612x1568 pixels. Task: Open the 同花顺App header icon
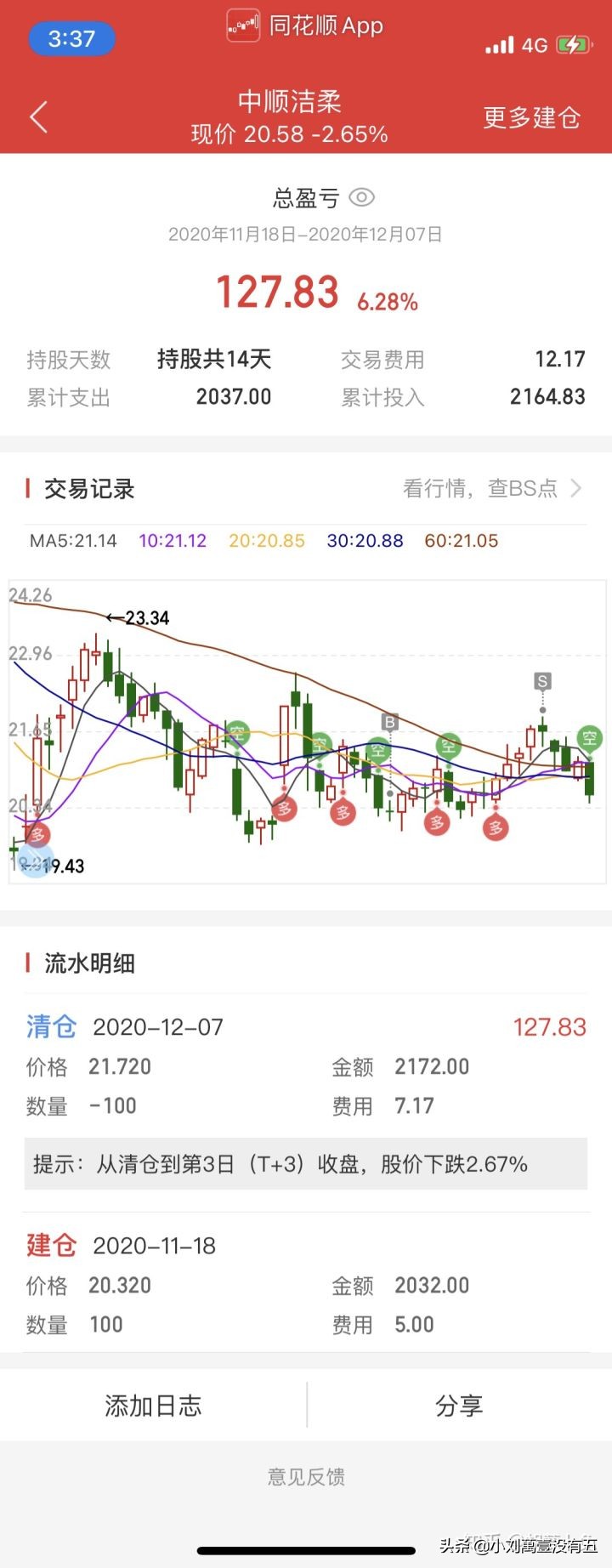242,26
